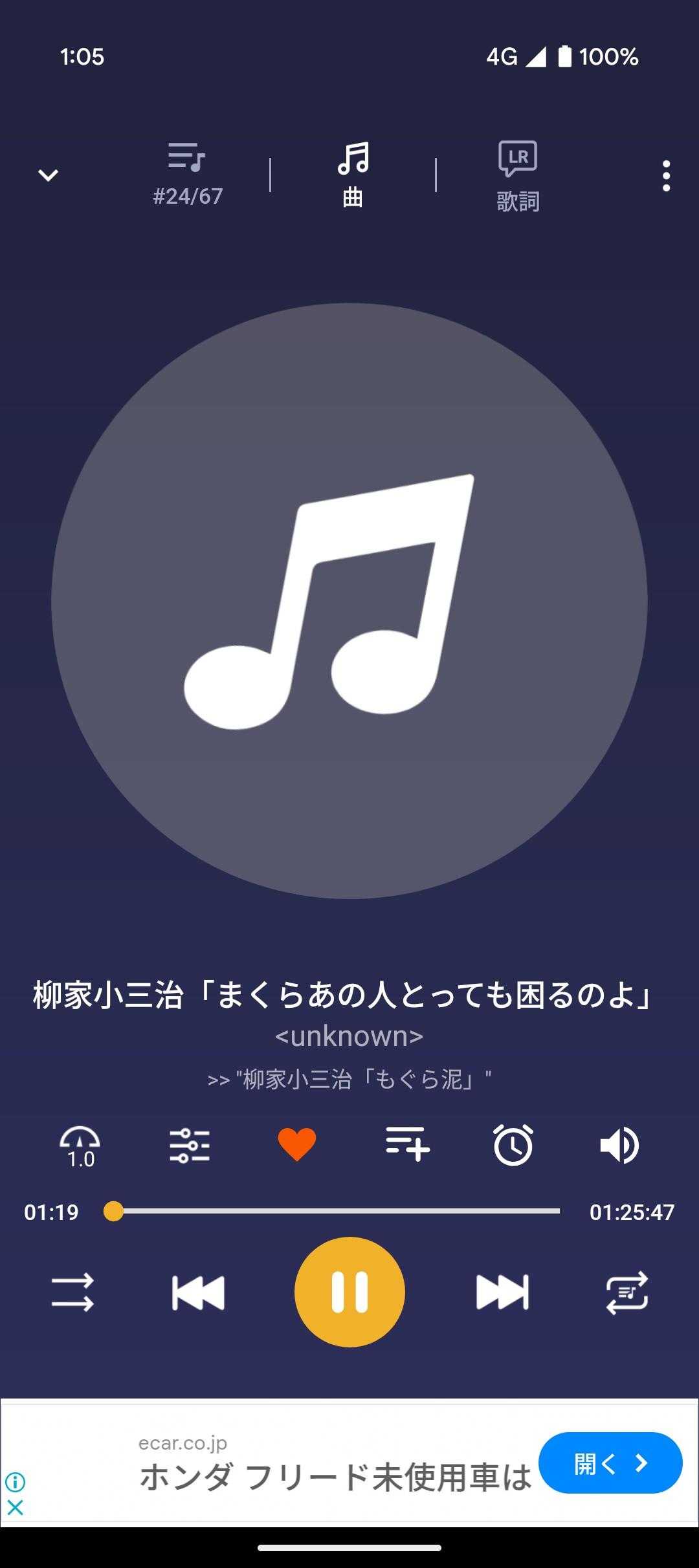
Task: Open the equalizer settings
Action: pos(189,1146)
